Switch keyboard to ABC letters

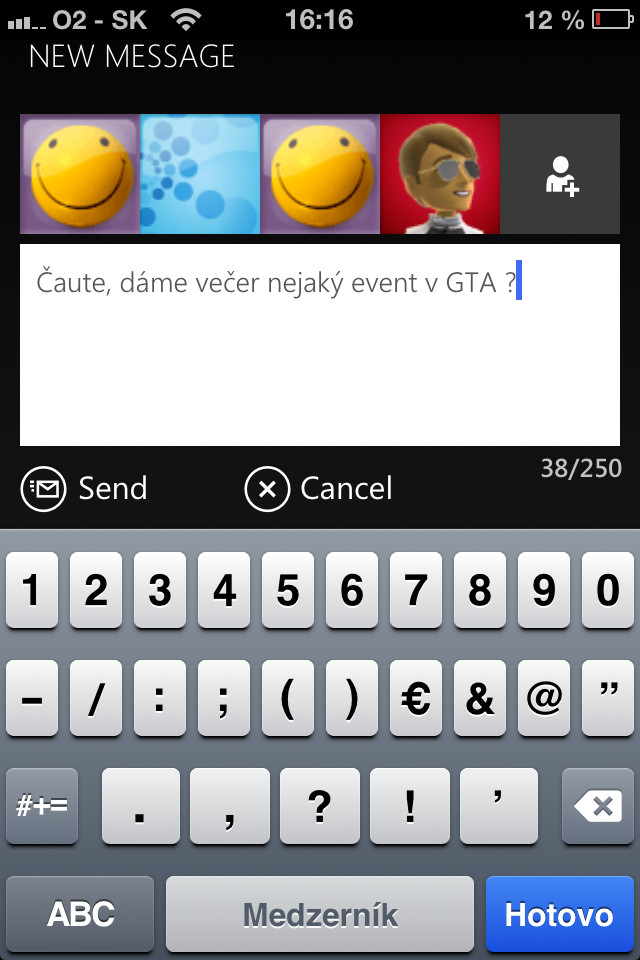pos(81,914)
